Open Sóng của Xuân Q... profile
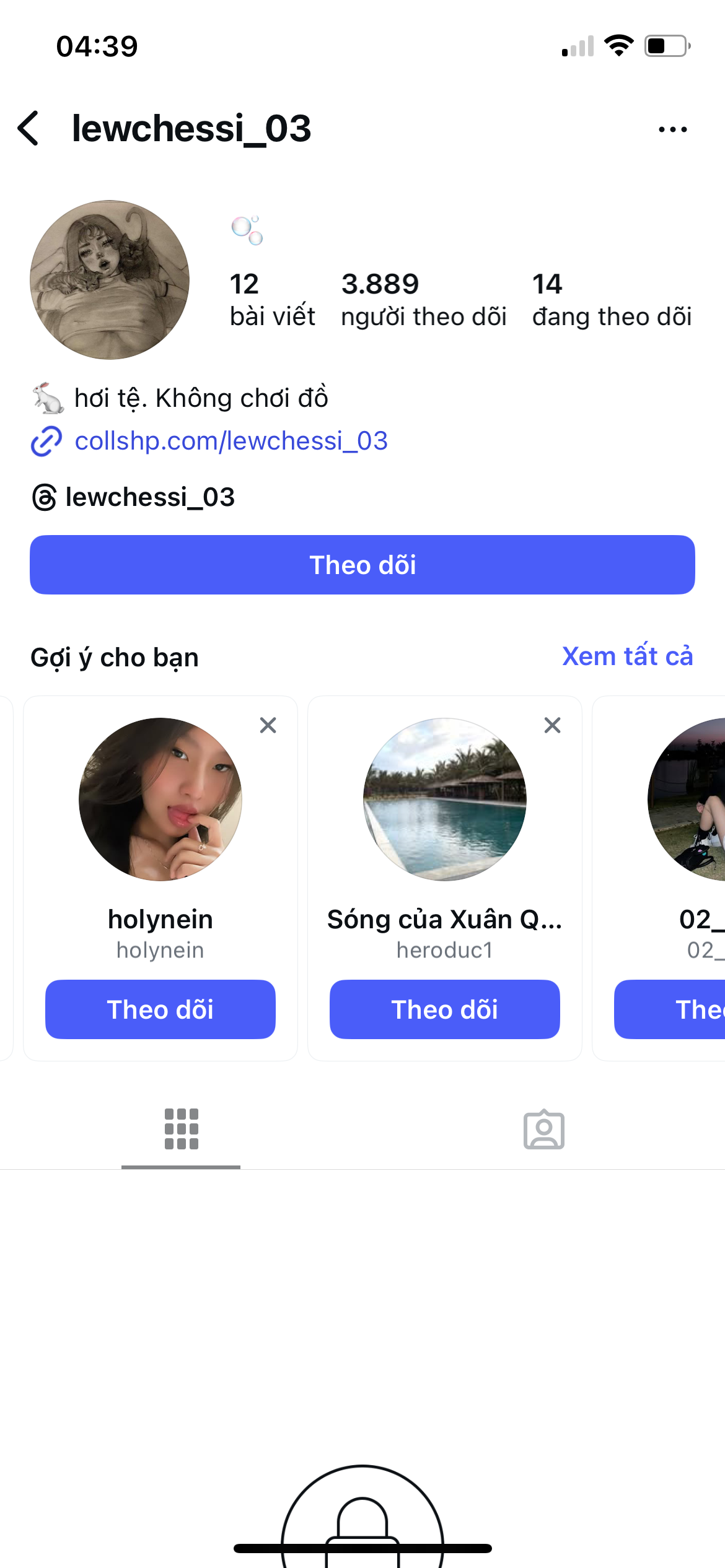Screen dimensions: 725x1568 (445, 920)
